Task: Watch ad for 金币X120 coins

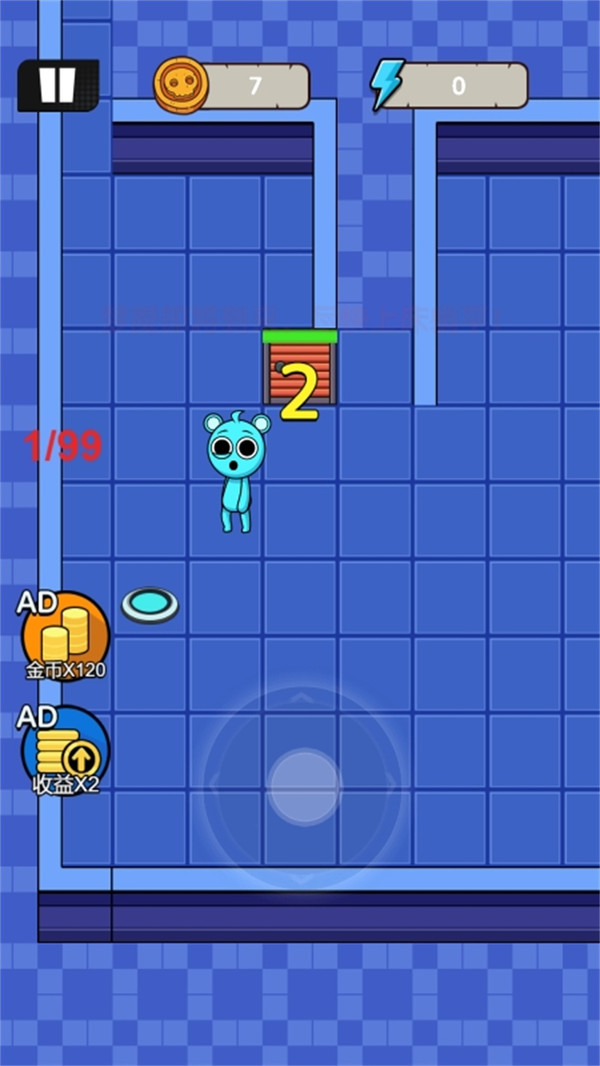Action: coord(66,636)
